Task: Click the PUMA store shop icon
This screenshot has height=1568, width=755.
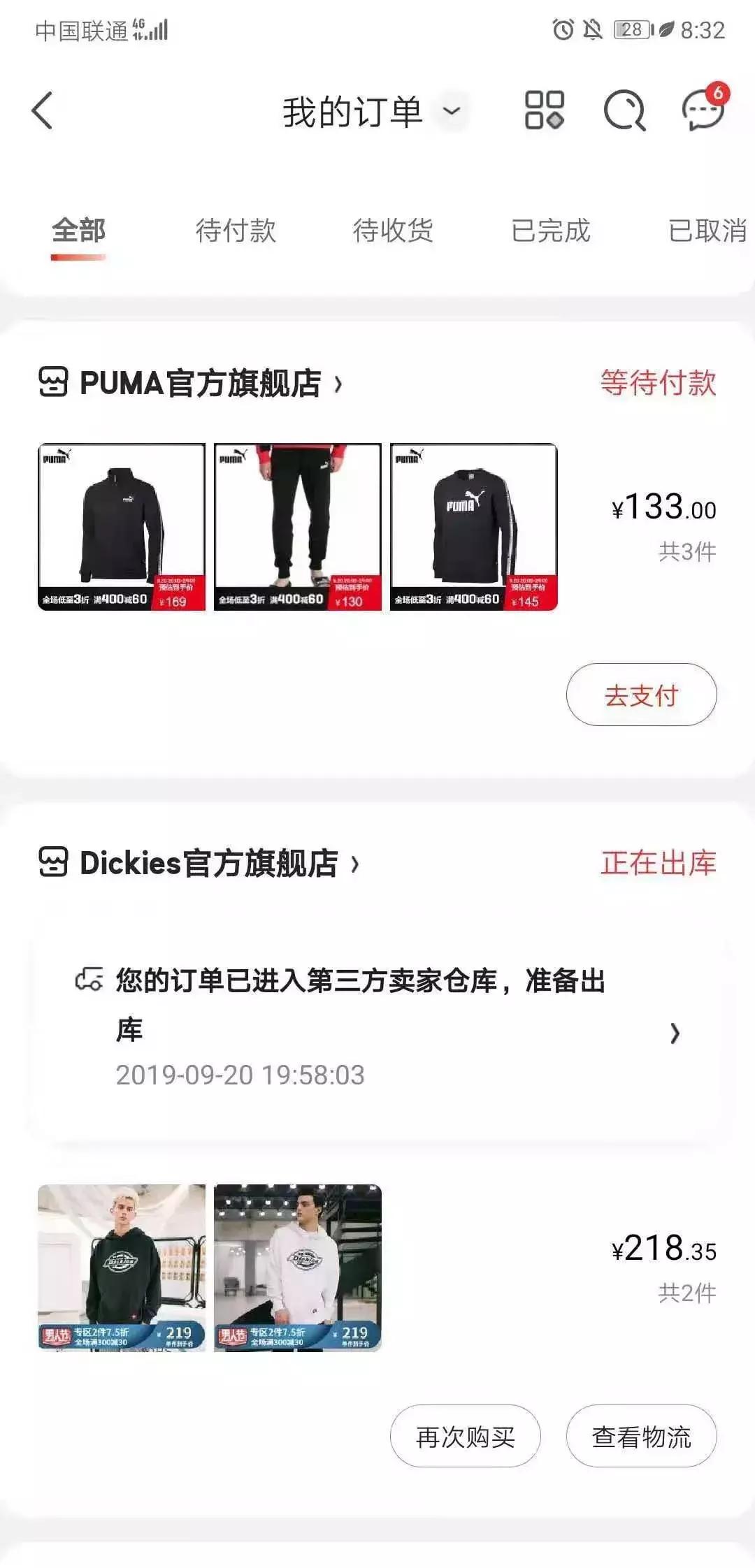Action: tap(55, 382)
